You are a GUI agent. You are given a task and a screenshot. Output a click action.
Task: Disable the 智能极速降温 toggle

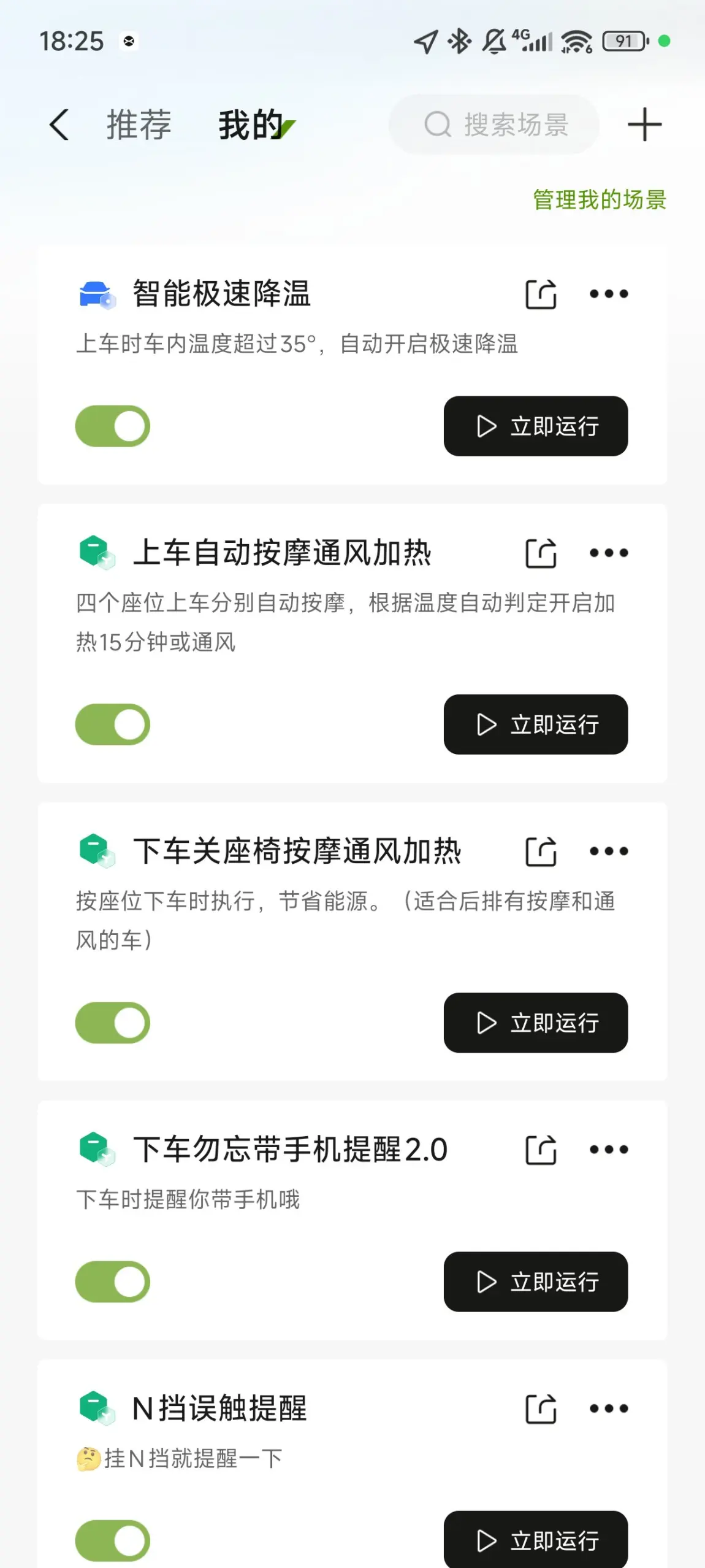[112, 426]
